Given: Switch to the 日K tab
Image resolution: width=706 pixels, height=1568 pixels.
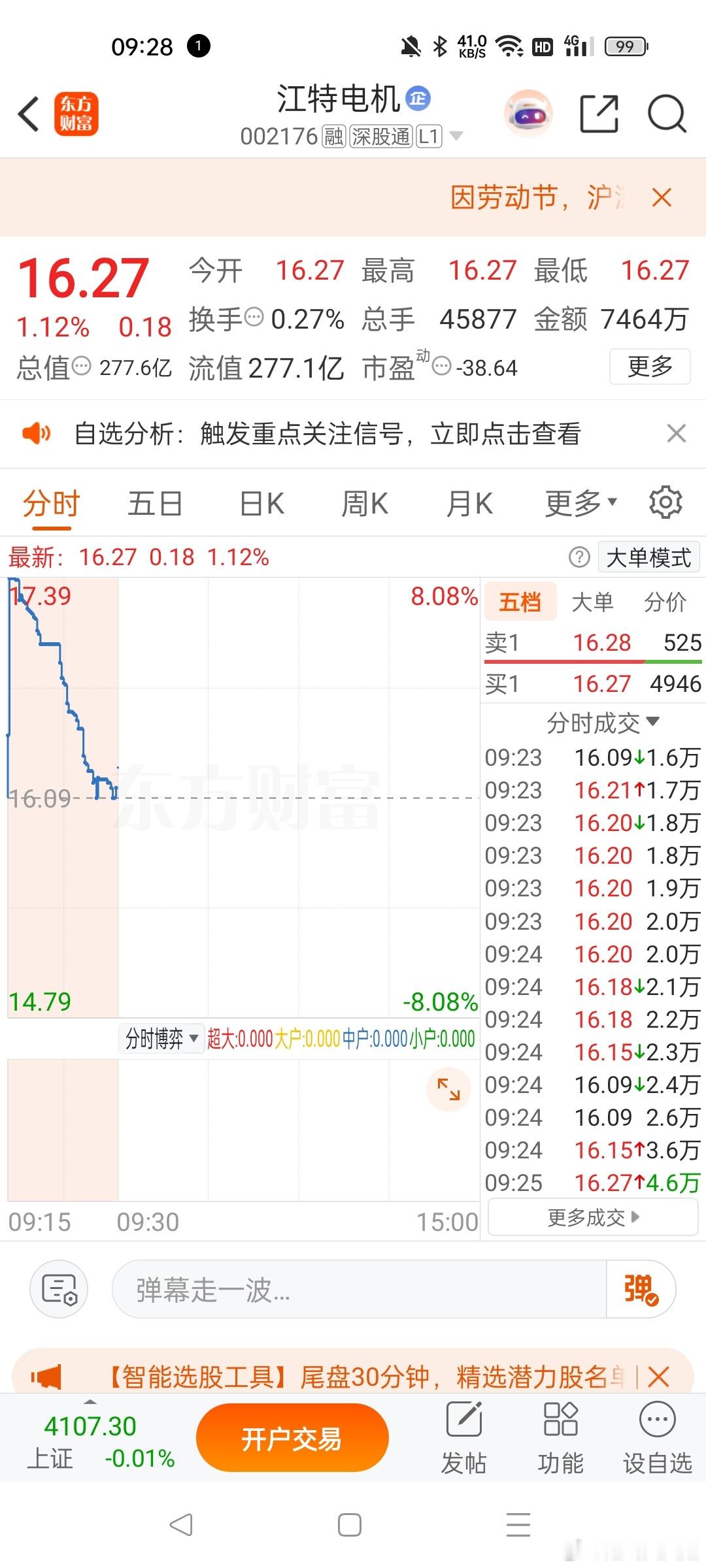Looking at the screenshot, I should tap(260, 502).
